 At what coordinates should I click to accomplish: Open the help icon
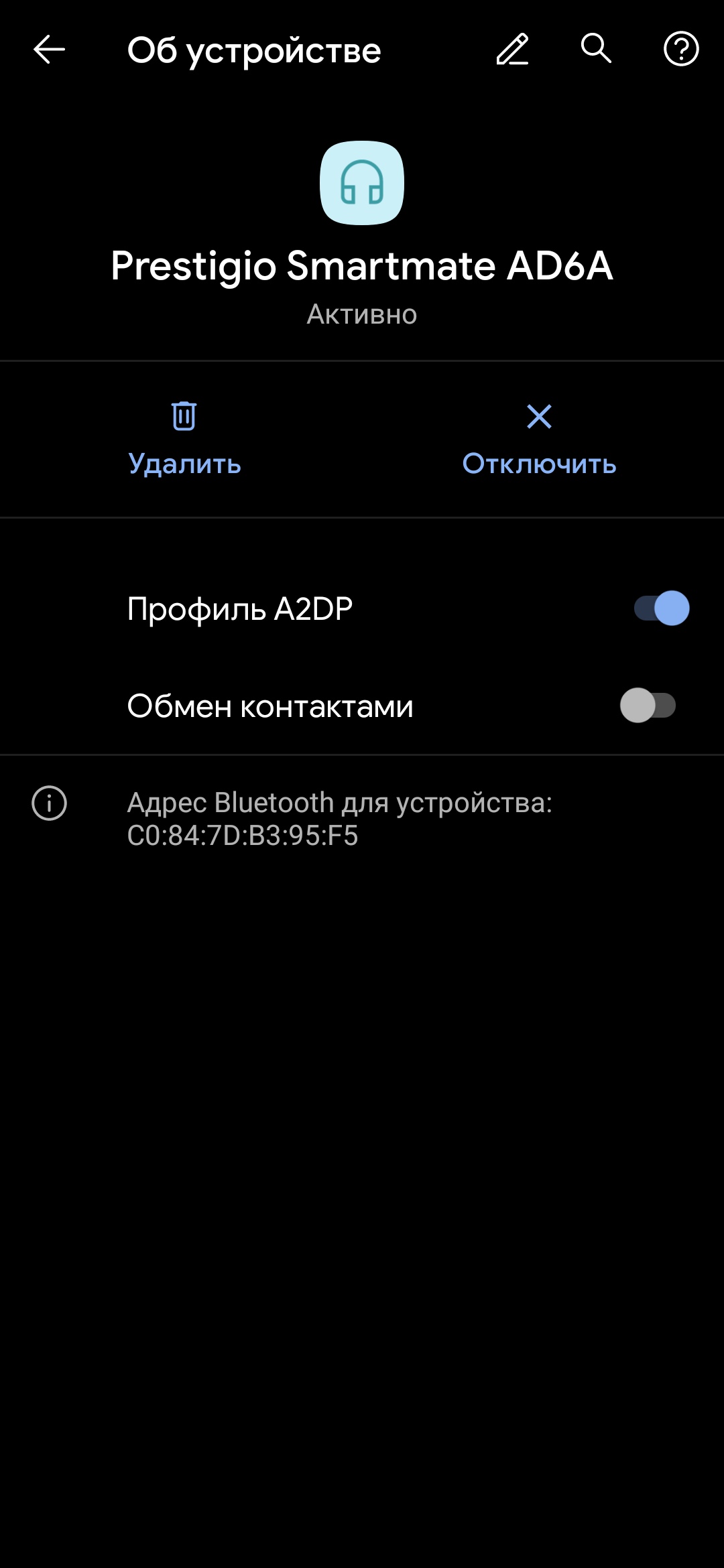[x=680, y=50]
